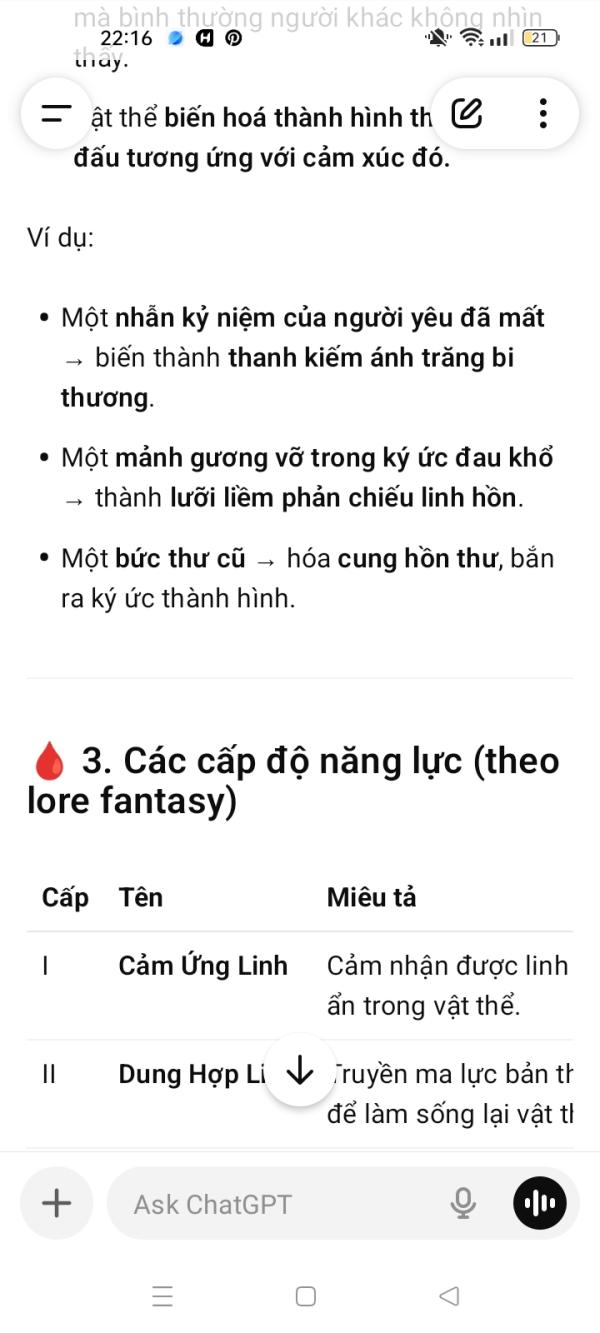Launch voice mode with the waveform button

tap(540, 1203)
